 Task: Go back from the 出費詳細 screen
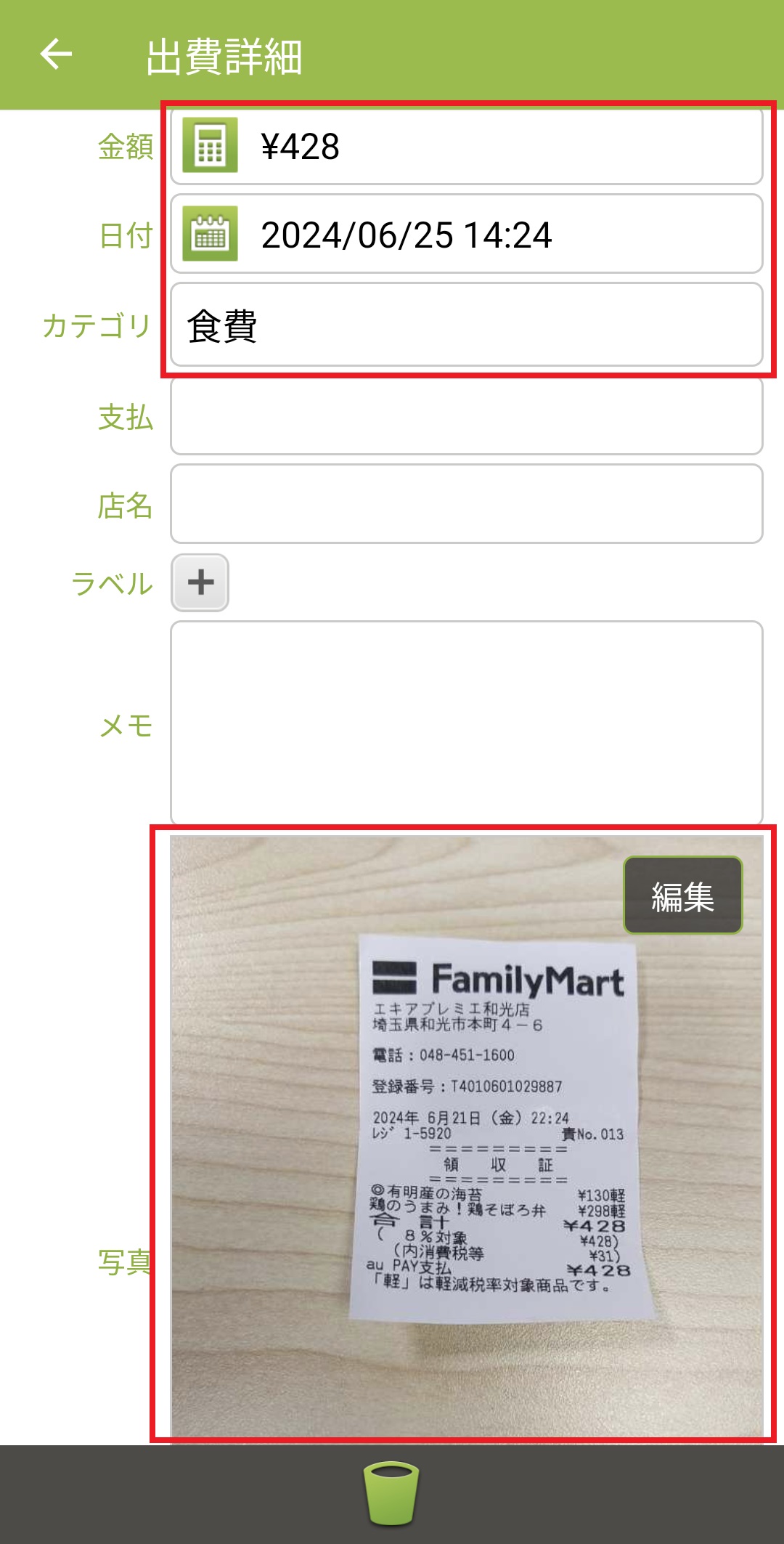coord(56,54)
